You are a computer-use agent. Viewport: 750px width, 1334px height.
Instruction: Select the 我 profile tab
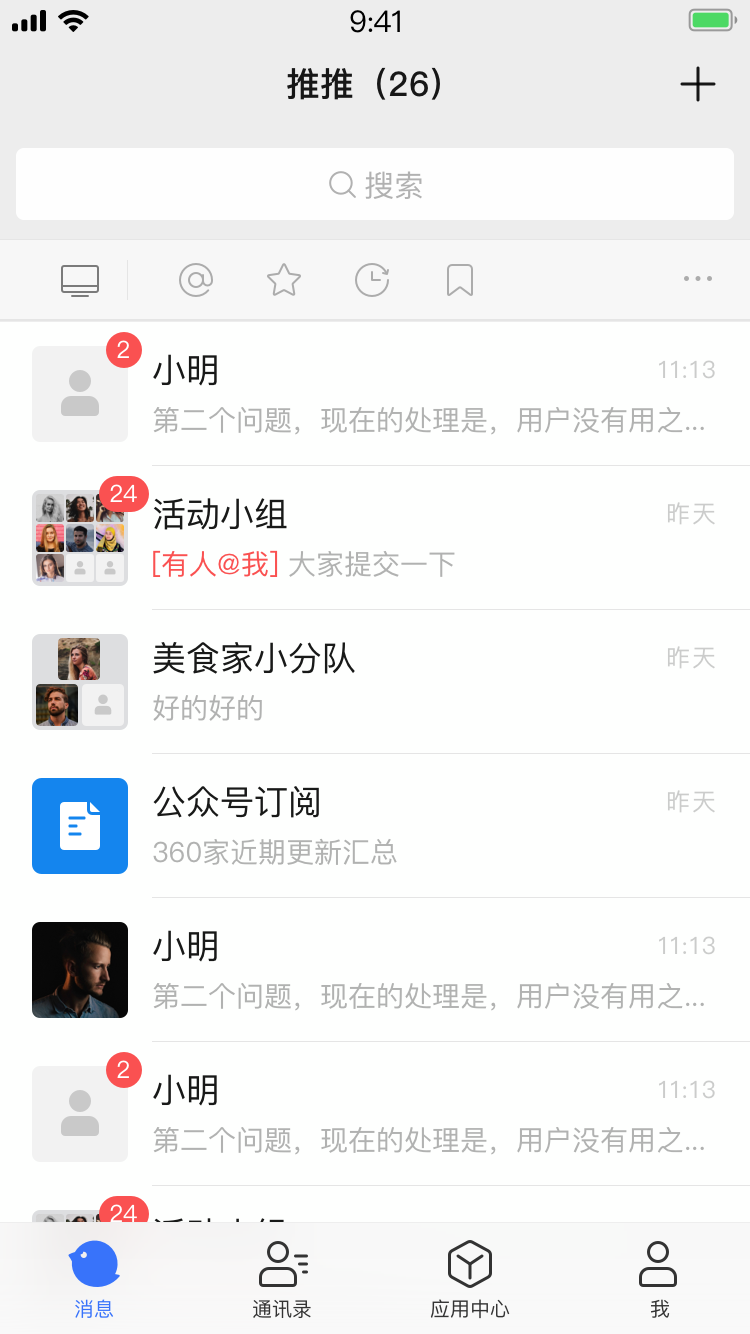coord(658,1278)
